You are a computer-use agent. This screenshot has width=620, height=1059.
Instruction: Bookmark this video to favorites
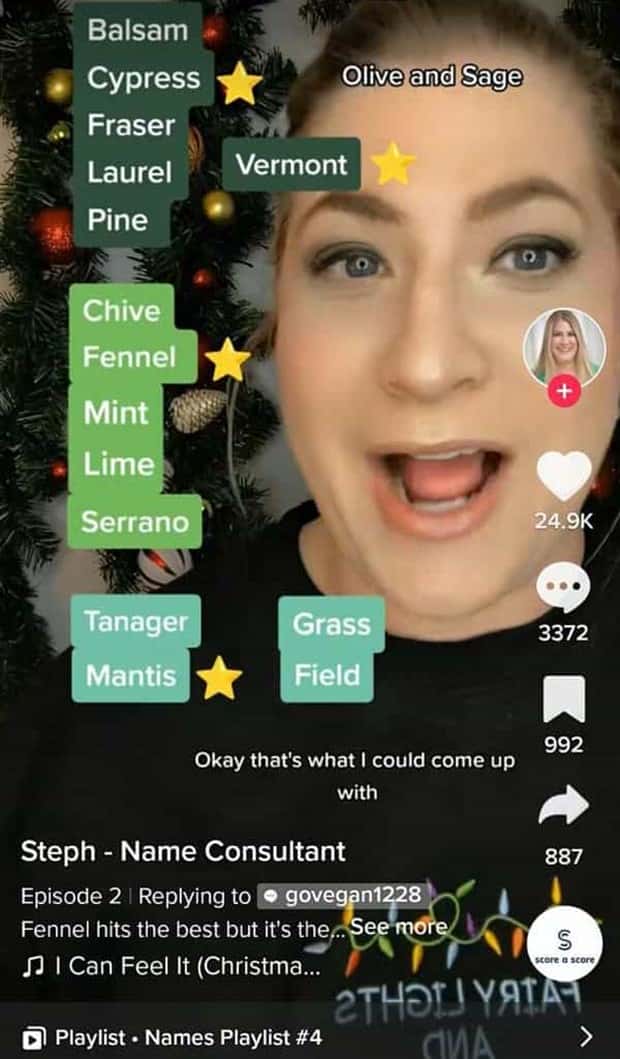click(x=564, y=698)
